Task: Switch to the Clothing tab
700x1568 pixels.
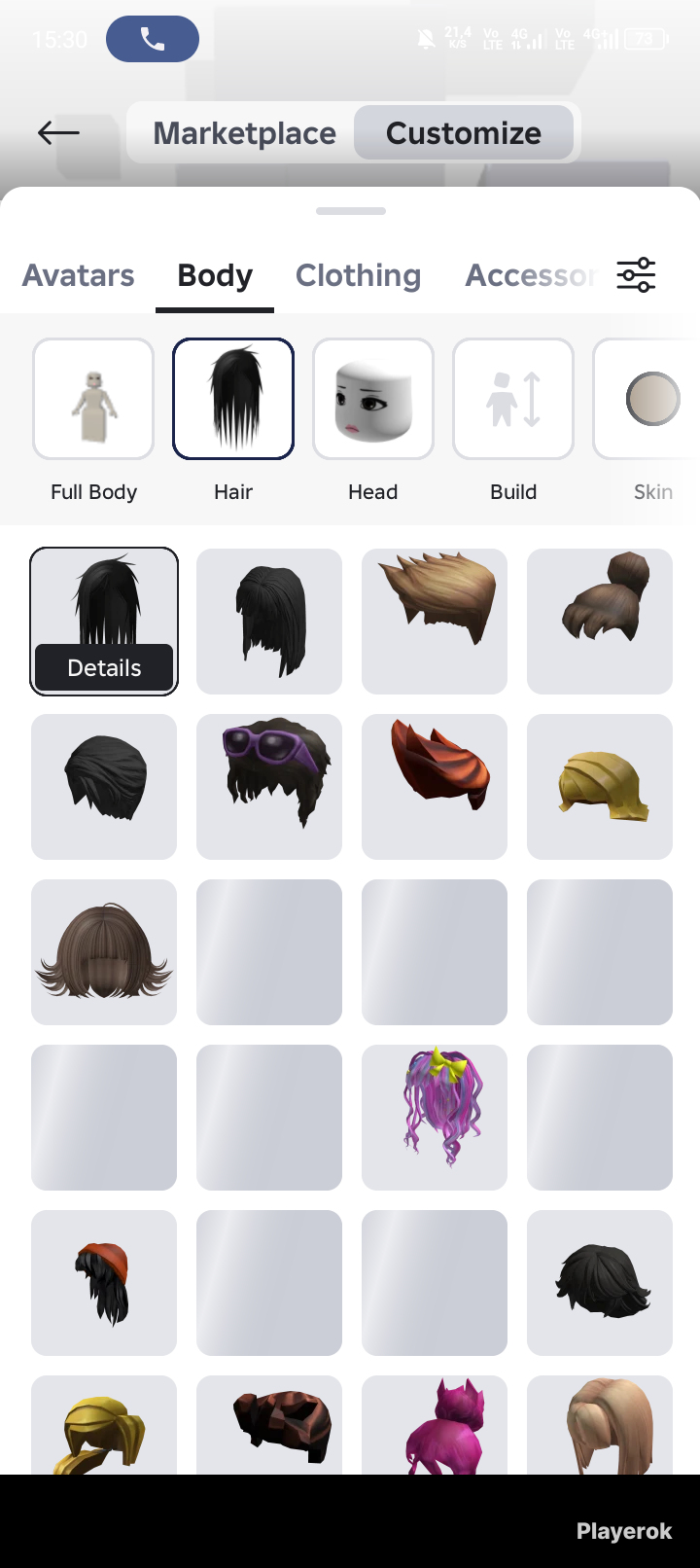Action: point(358,275)
